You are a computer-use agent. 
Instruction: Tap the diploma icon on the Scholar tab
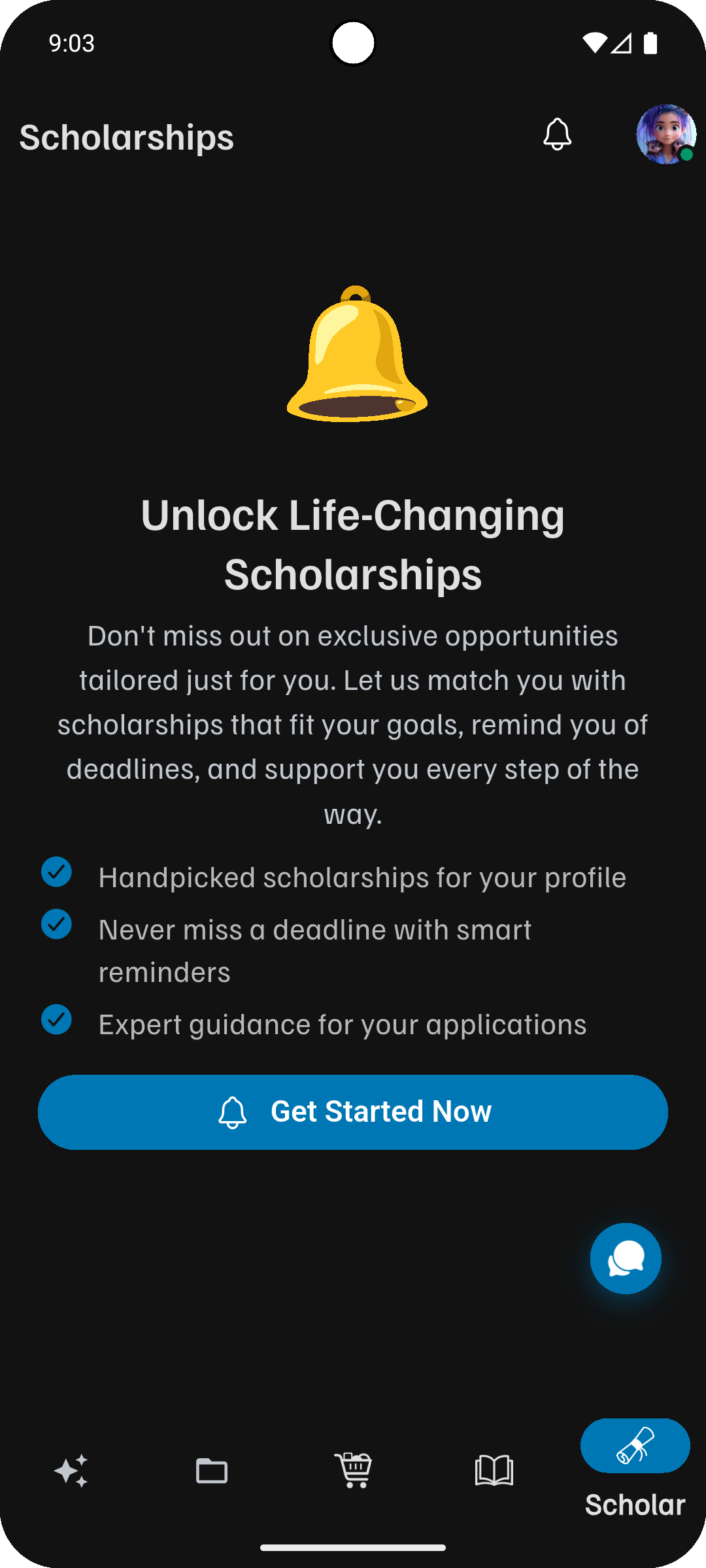pyautogui.click(x=634, y=1446)
